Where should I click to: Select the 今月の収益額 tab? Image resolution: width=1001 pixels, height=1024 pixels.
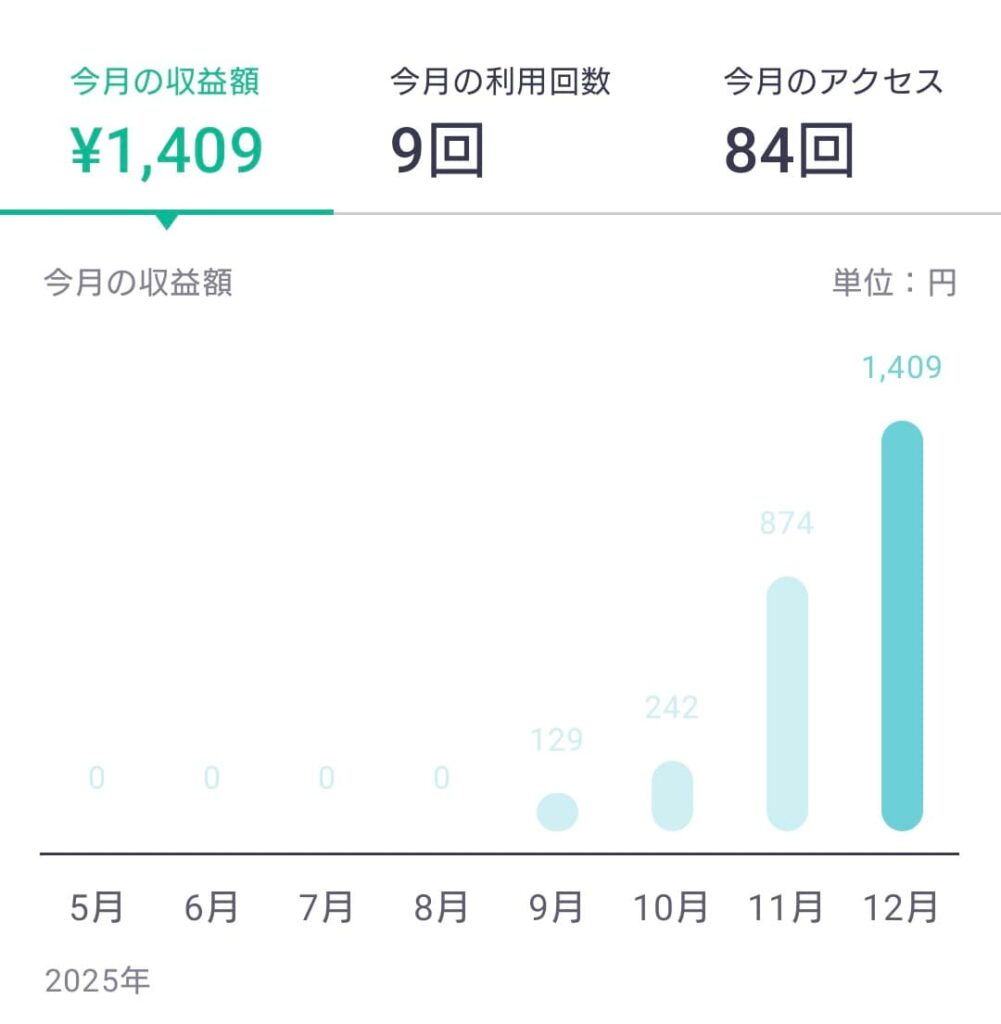pos(166,120)
